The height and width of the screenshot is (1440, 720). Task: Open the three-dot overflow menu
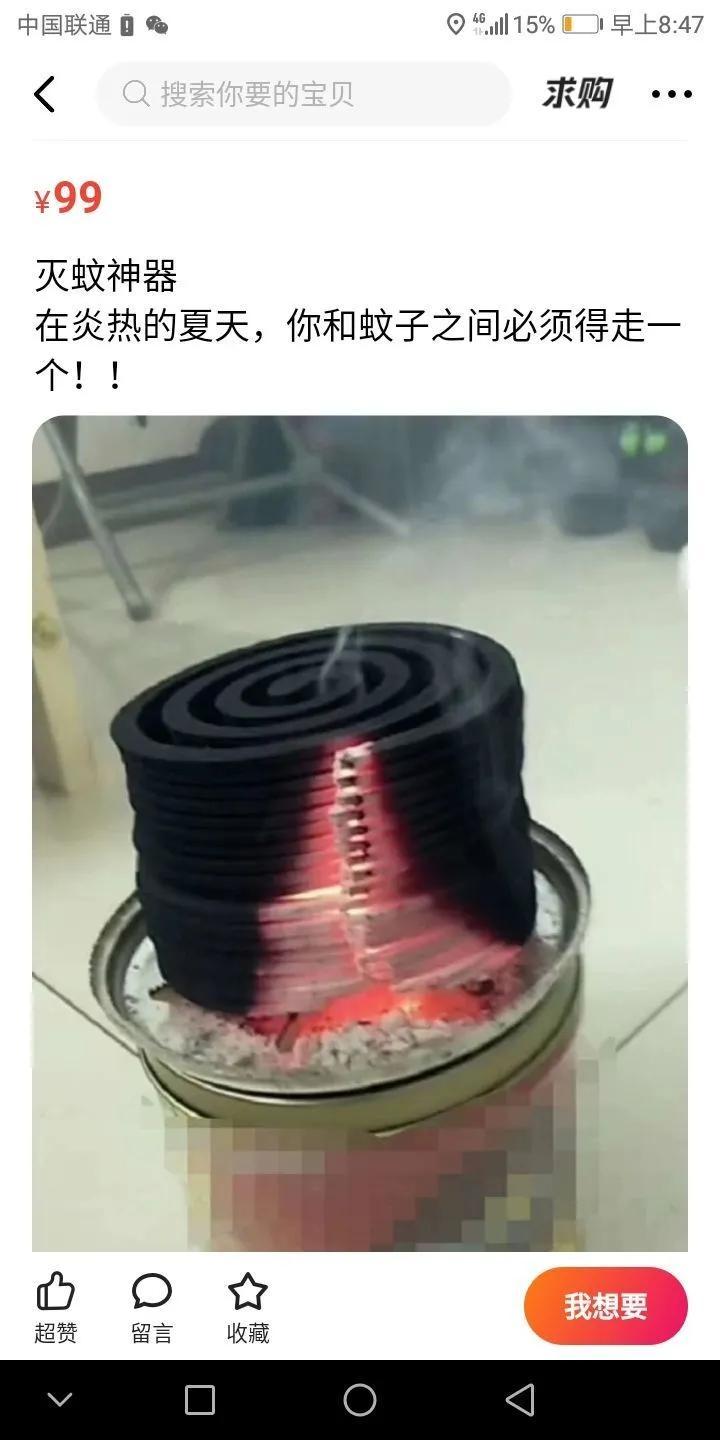[x=671, y=94]
